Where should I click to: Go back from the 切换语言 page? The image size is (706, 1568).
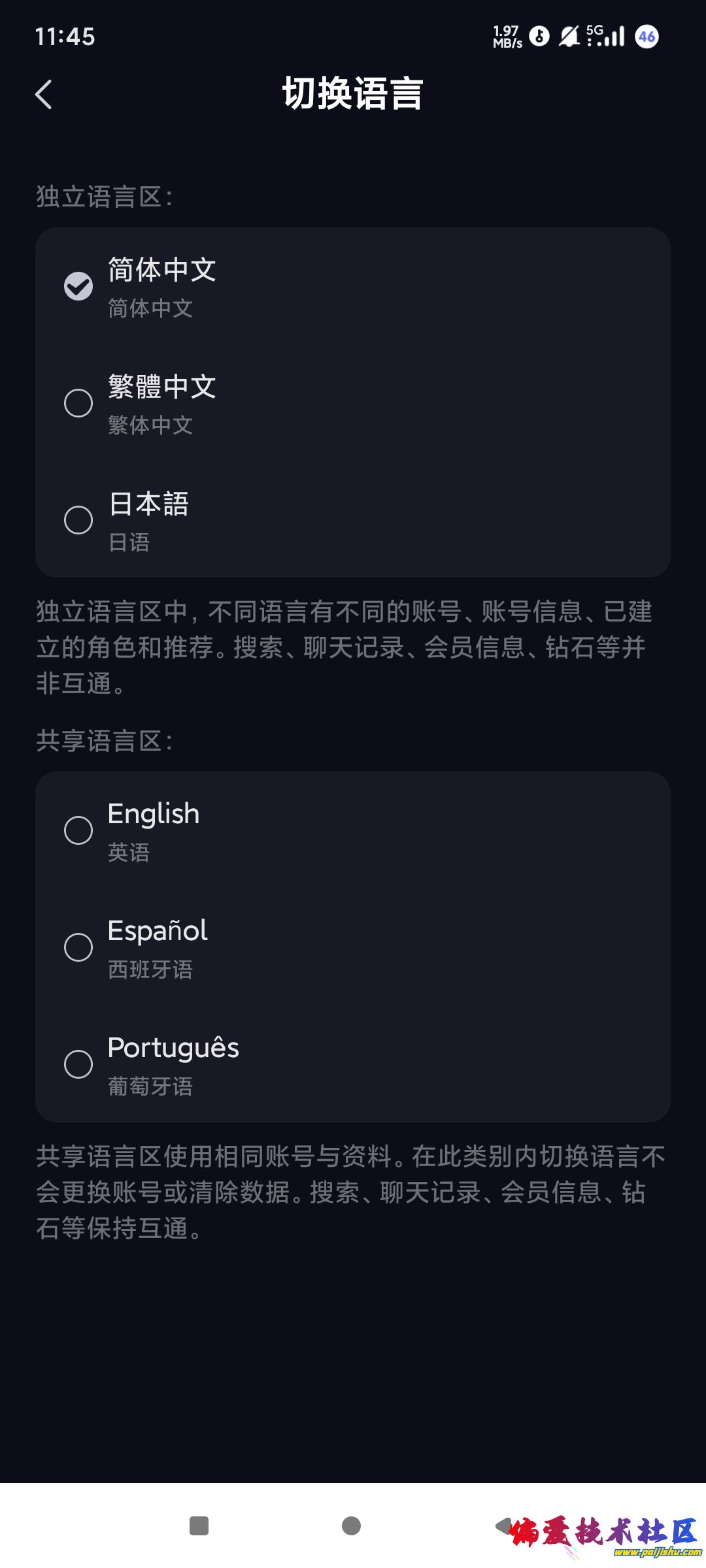[44, 95]
